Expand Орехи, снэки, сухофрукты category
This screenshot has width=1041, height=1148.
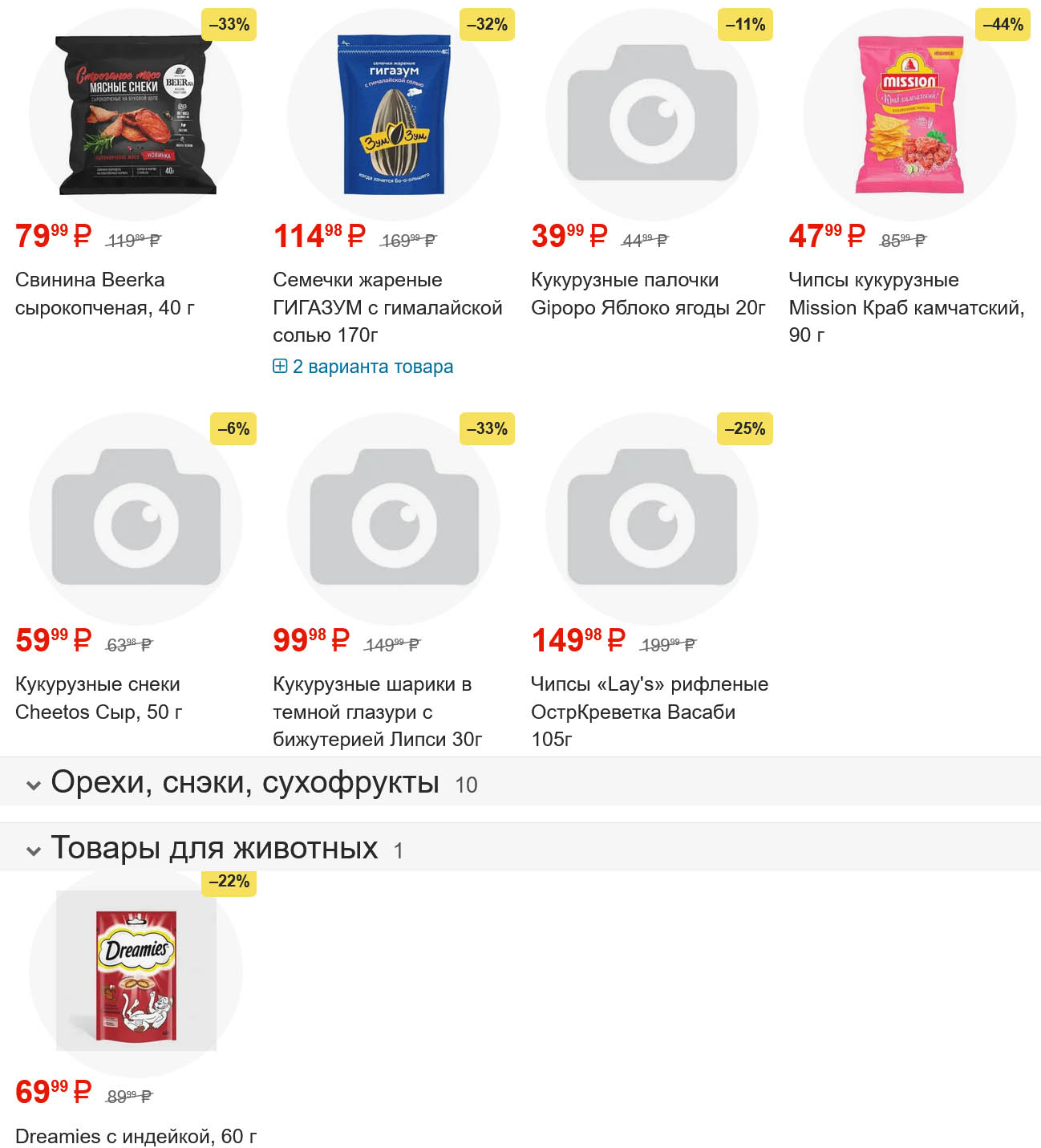pyautogui.click(x=245, y=782)
